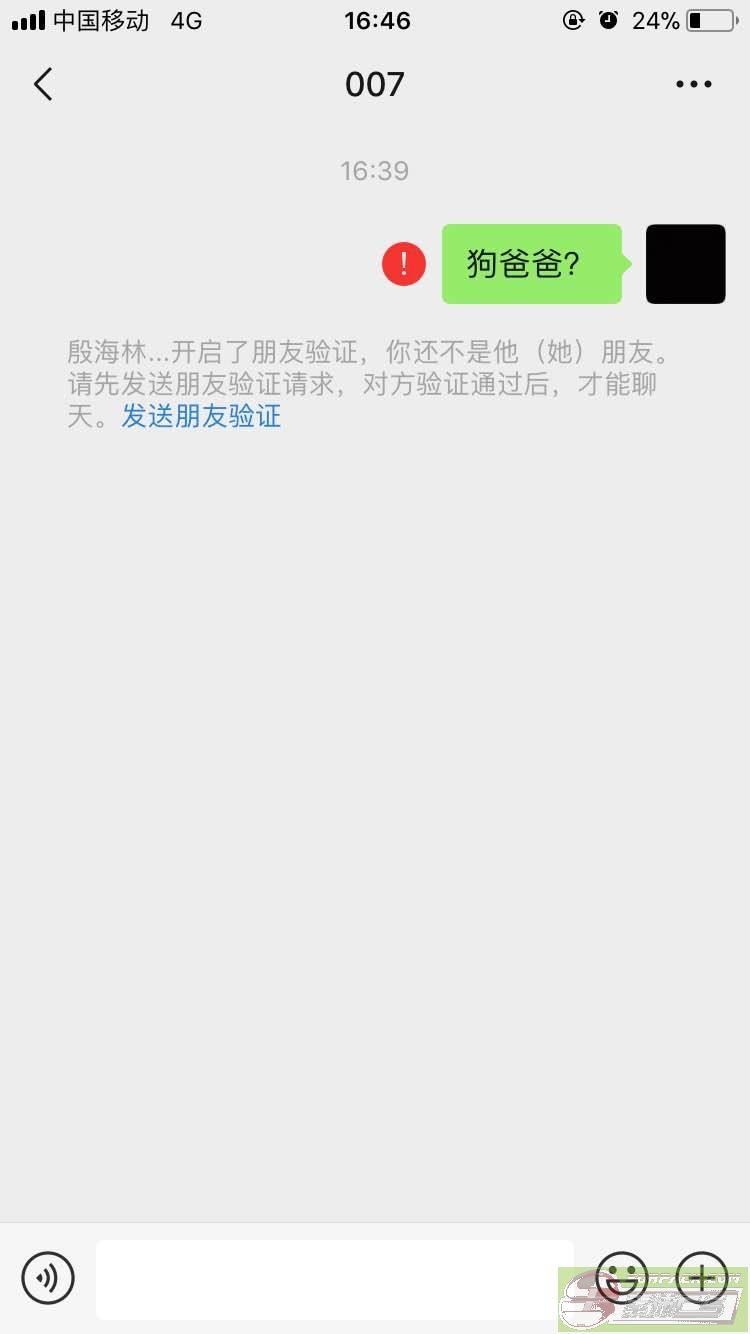The height and width of the screenshot is (1334, 750).
Task: Tap the 发送朋友验证 link
Action: [201, 416]
